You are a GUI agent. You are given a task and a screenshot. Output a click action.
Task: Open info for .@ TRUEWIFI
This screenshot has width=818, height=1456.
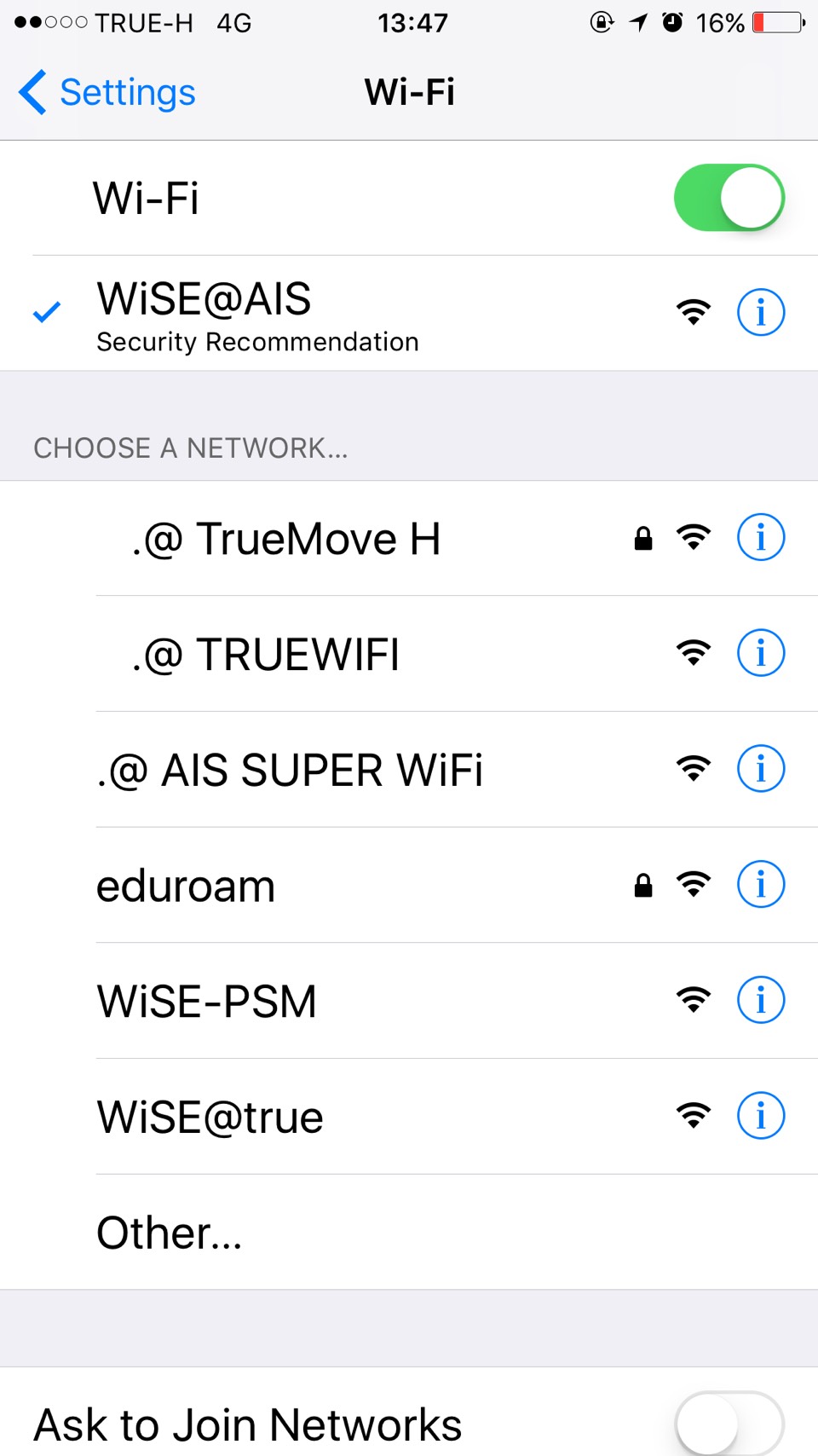pos(760,653)
